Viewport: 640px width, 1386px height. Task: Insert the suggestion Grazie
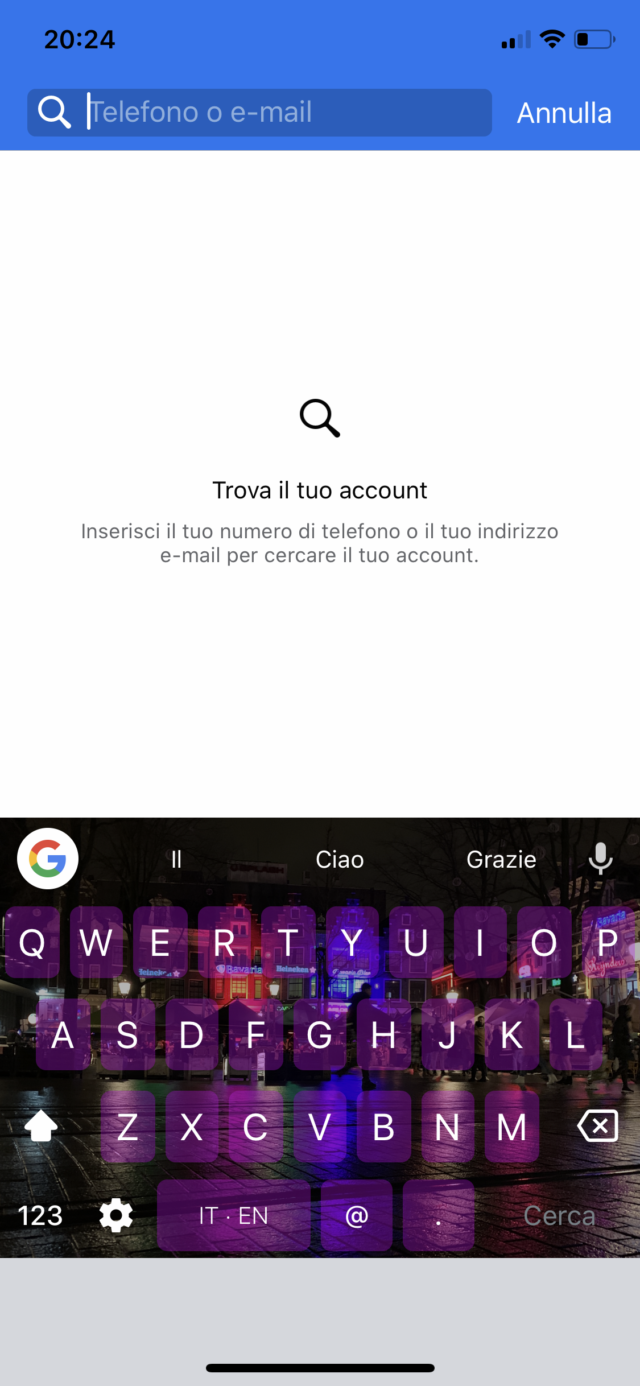[x=501, y=859]
